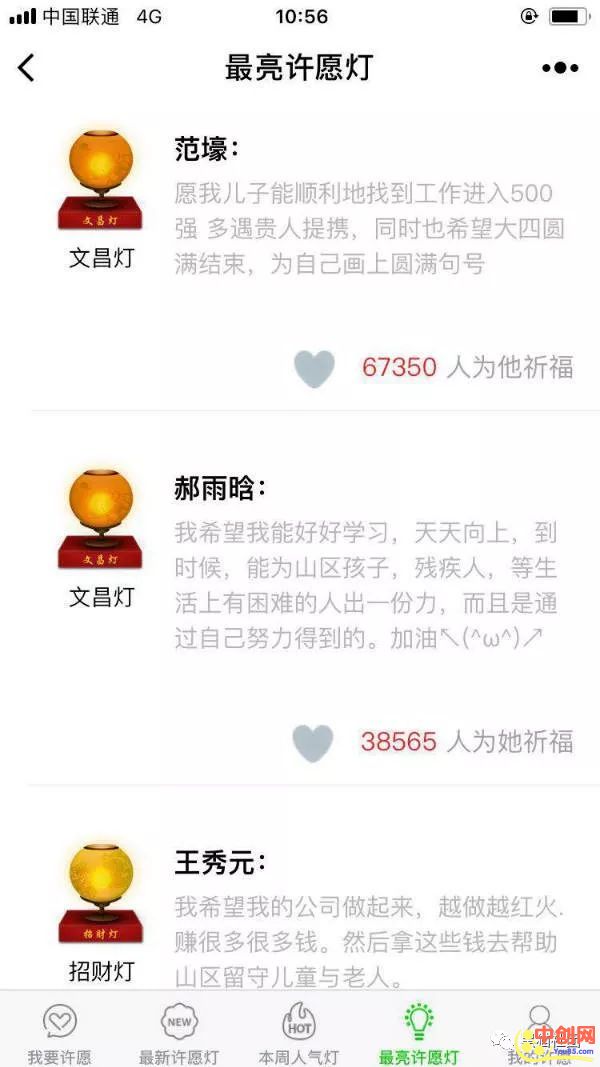Open the three-dot overflow menu
This screenshot has width=600, height=1067.
click(x=560, y=68)
